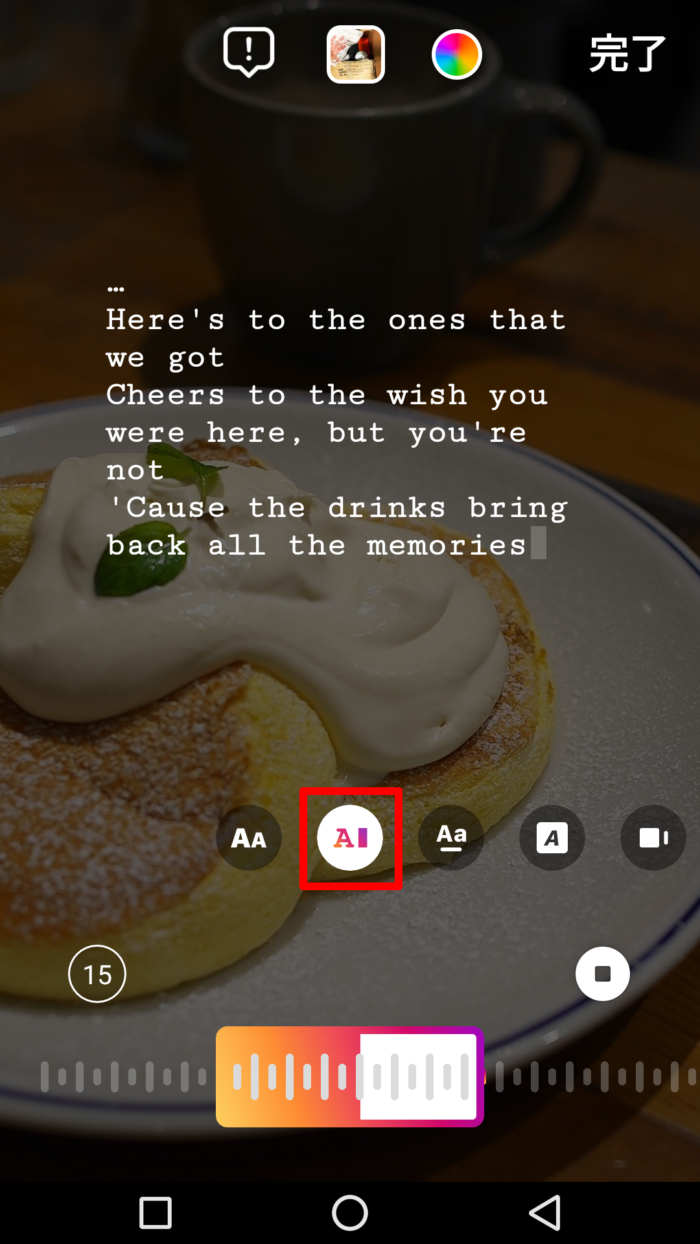This screenshot has height=1244, width=700.
Task: Open the rainbow color picker
Action: click(x=456, y=55)
